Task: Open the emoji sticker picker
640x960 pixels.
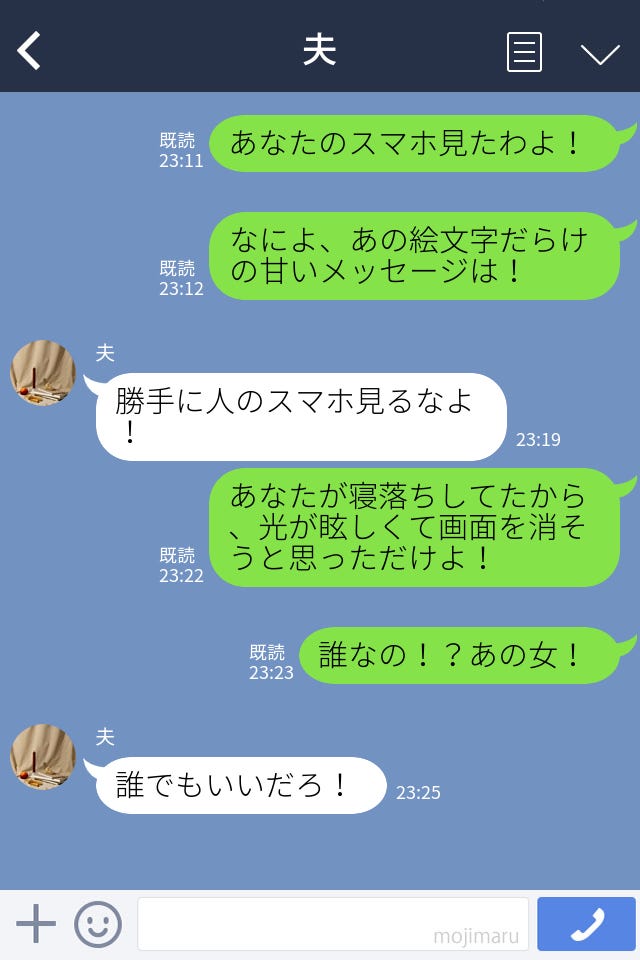Action: [x=98, y=924]
